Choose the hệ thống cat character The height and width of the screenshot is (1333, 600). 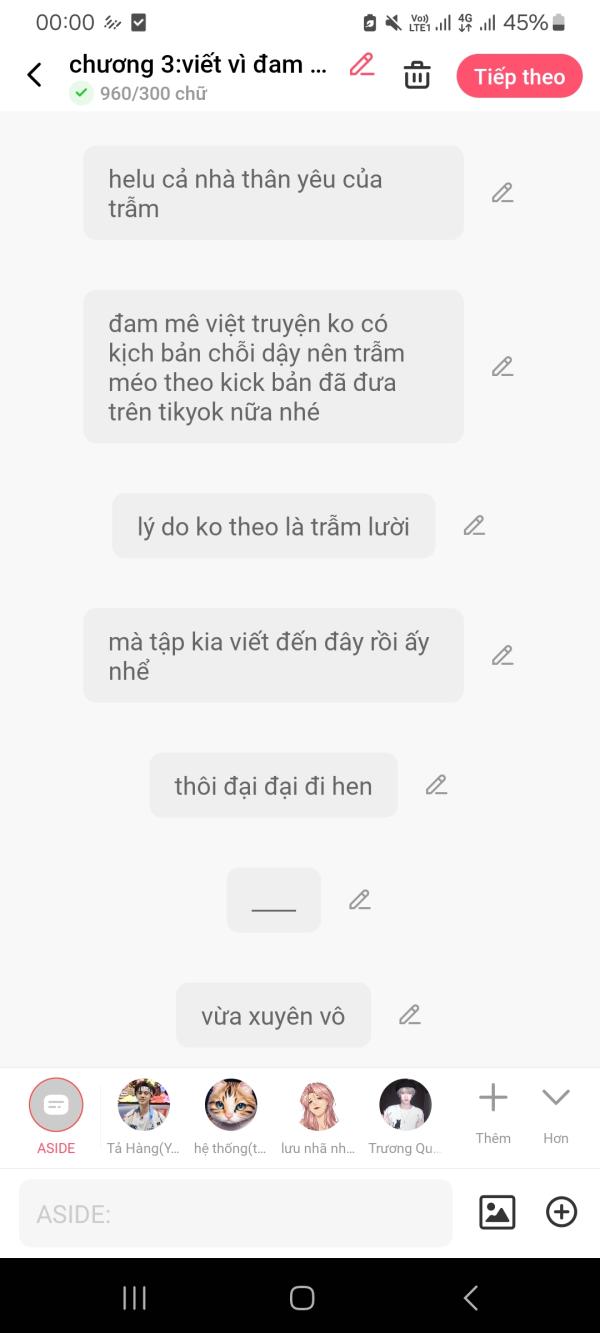[x=231, y=1117]
